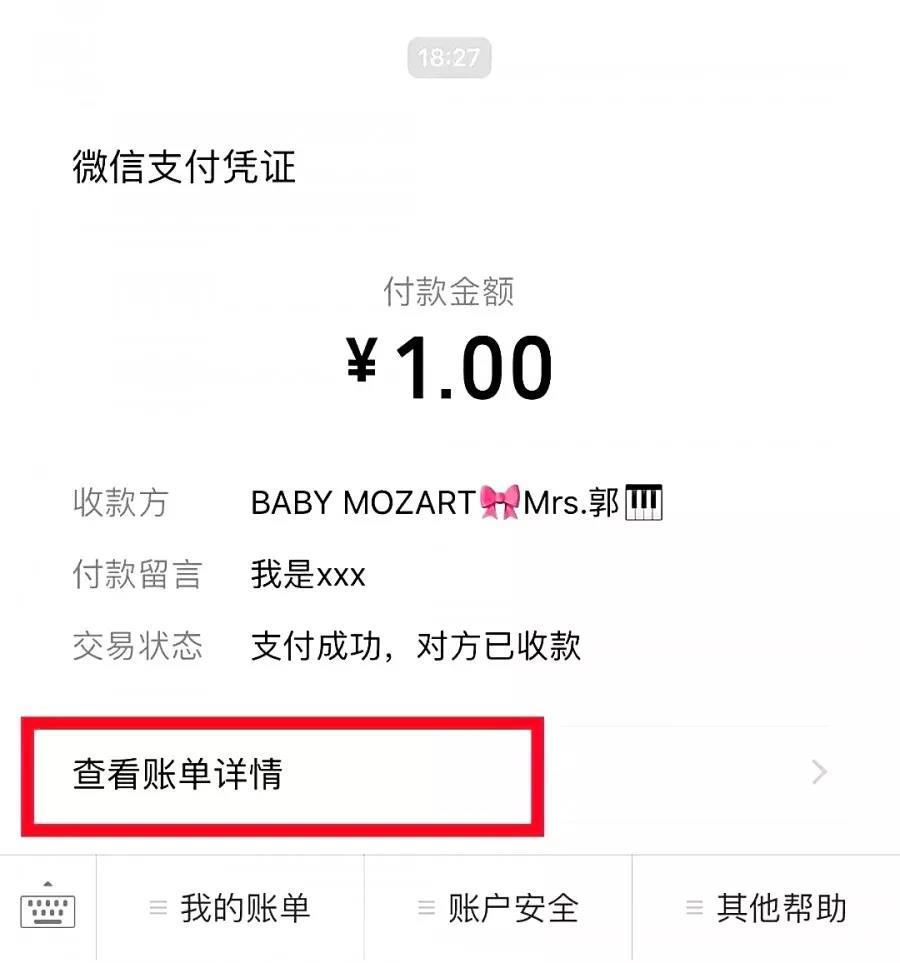900x963 pixels.
Task: Open 其他帮助 menu
Action: click(766, 908)
